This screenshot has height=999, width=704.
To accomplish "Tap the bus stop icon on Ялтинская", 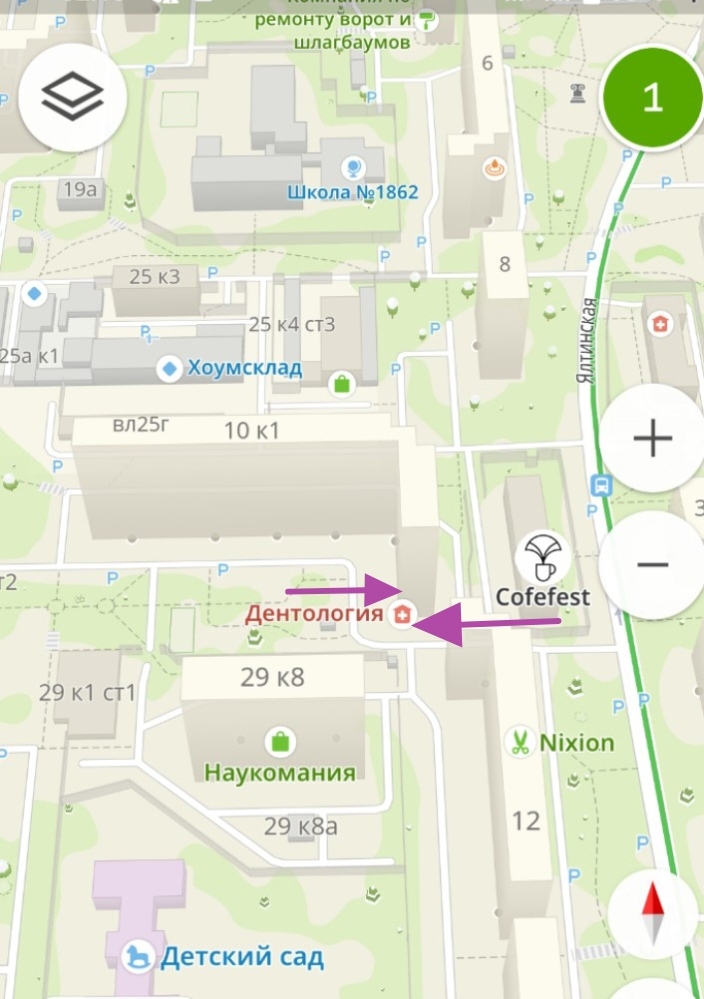I will [602, 486].
